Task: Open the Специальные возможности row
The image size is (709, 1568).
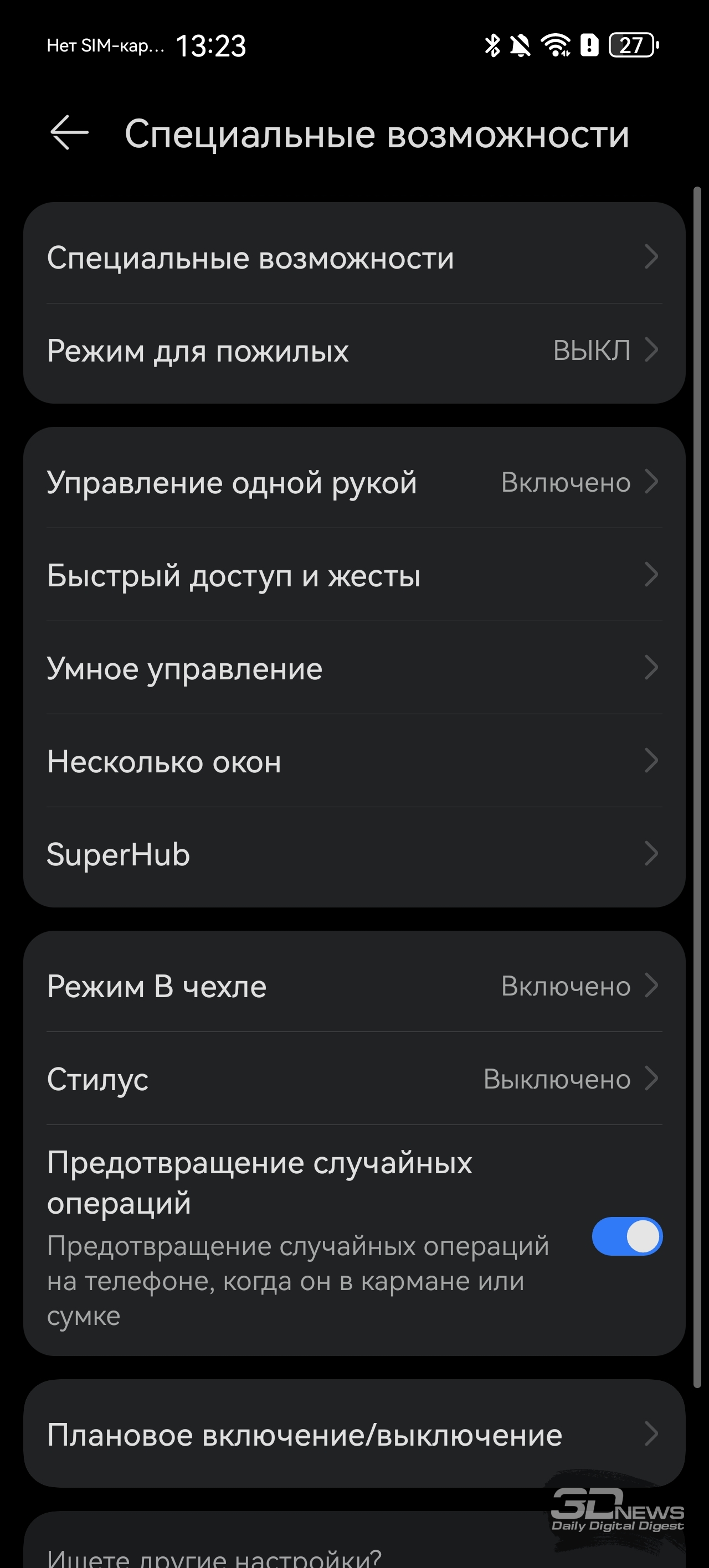Action: [353, 257]
